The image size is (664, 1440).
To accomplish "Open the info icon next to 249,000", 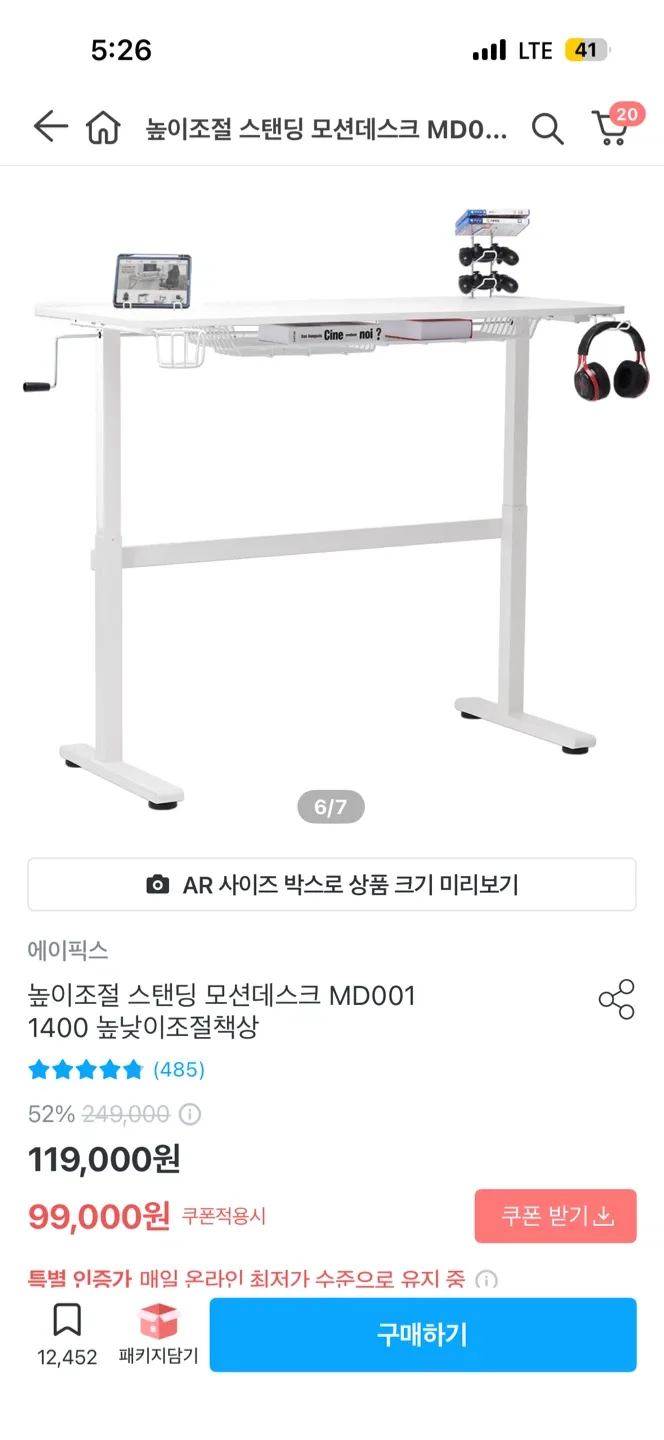I will click(x=190, y=1114).
